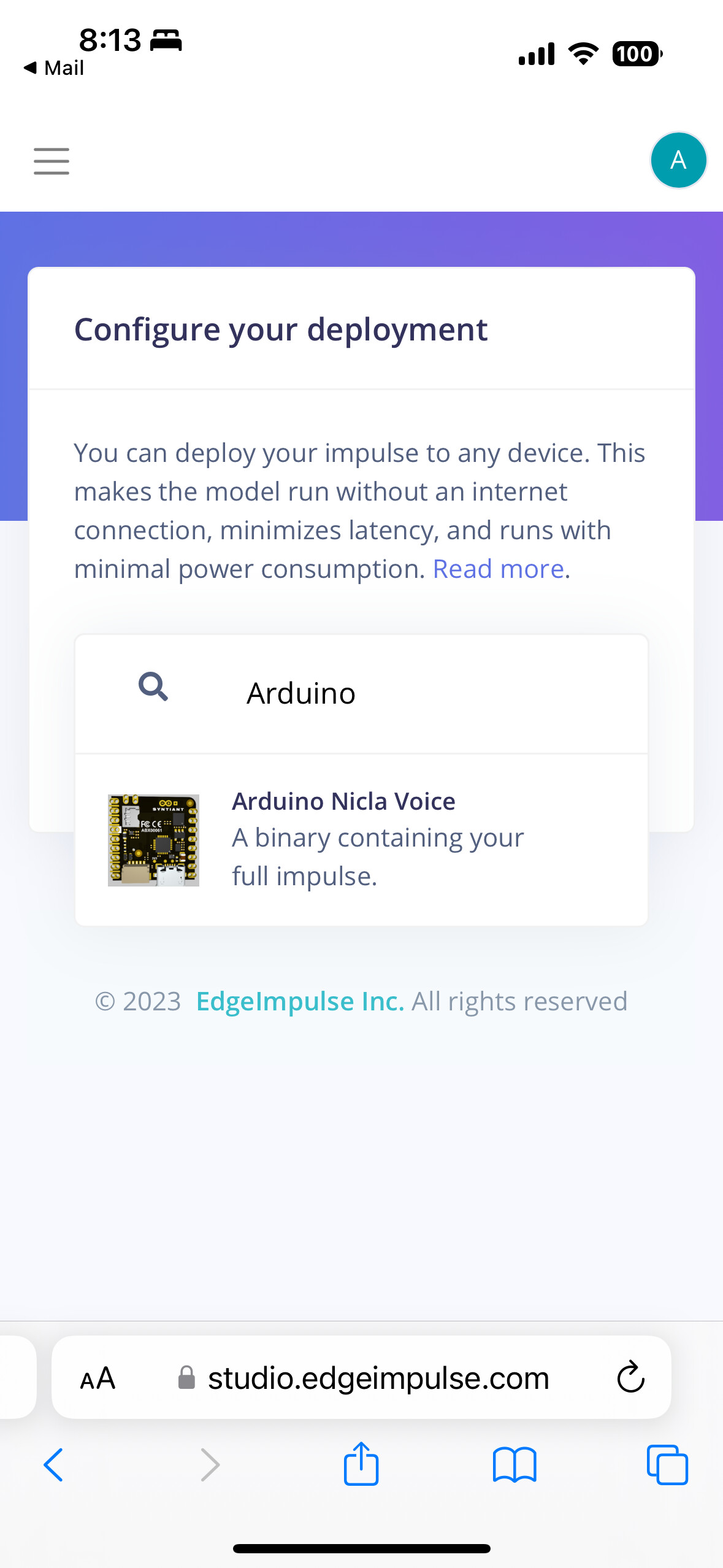Follow the Read more link
This screenshot has height=1568, width=723.
coord(499,569)
